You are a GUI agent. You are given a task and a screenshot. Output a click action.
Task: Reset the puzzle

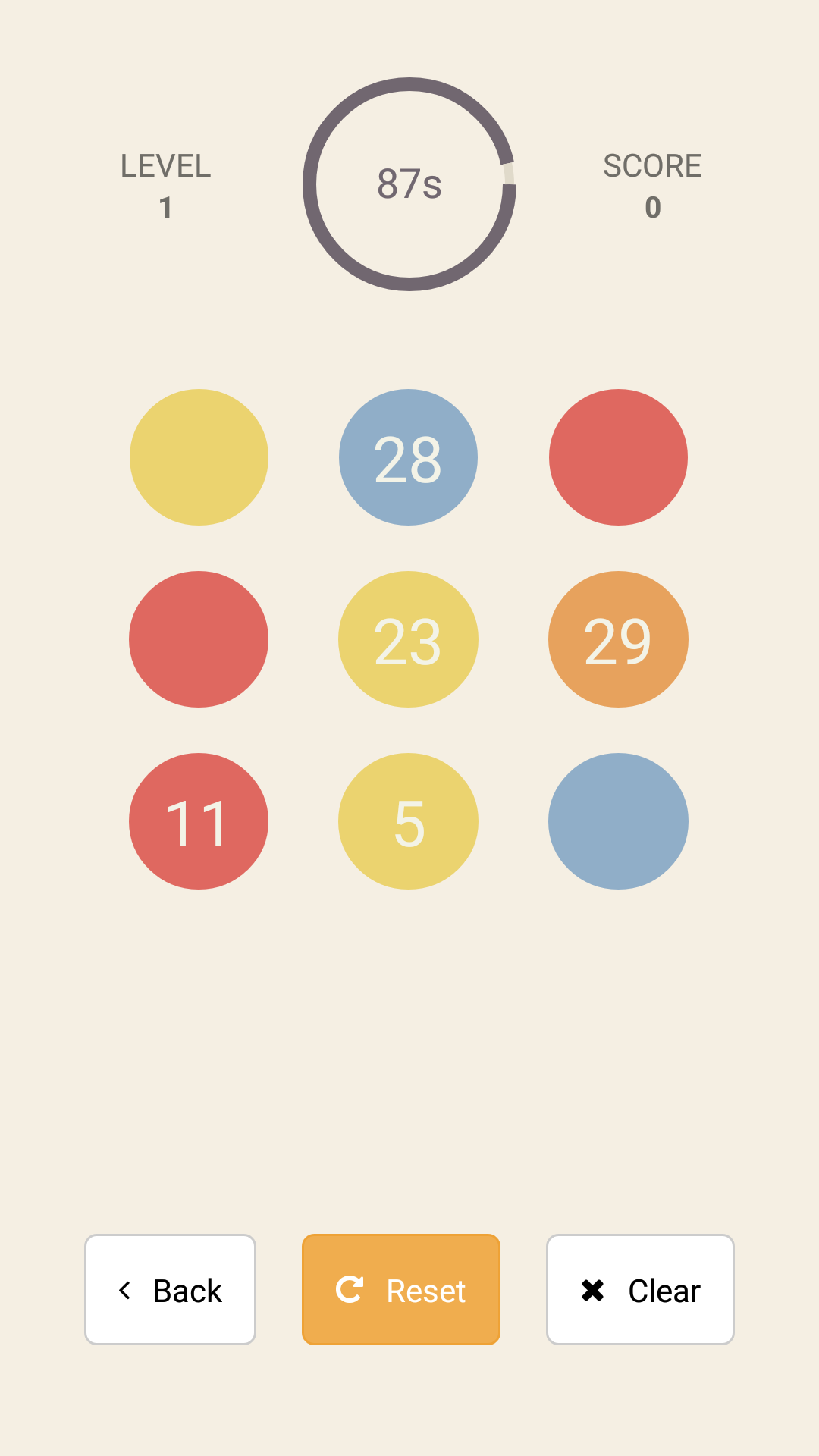click(400, 1289)
